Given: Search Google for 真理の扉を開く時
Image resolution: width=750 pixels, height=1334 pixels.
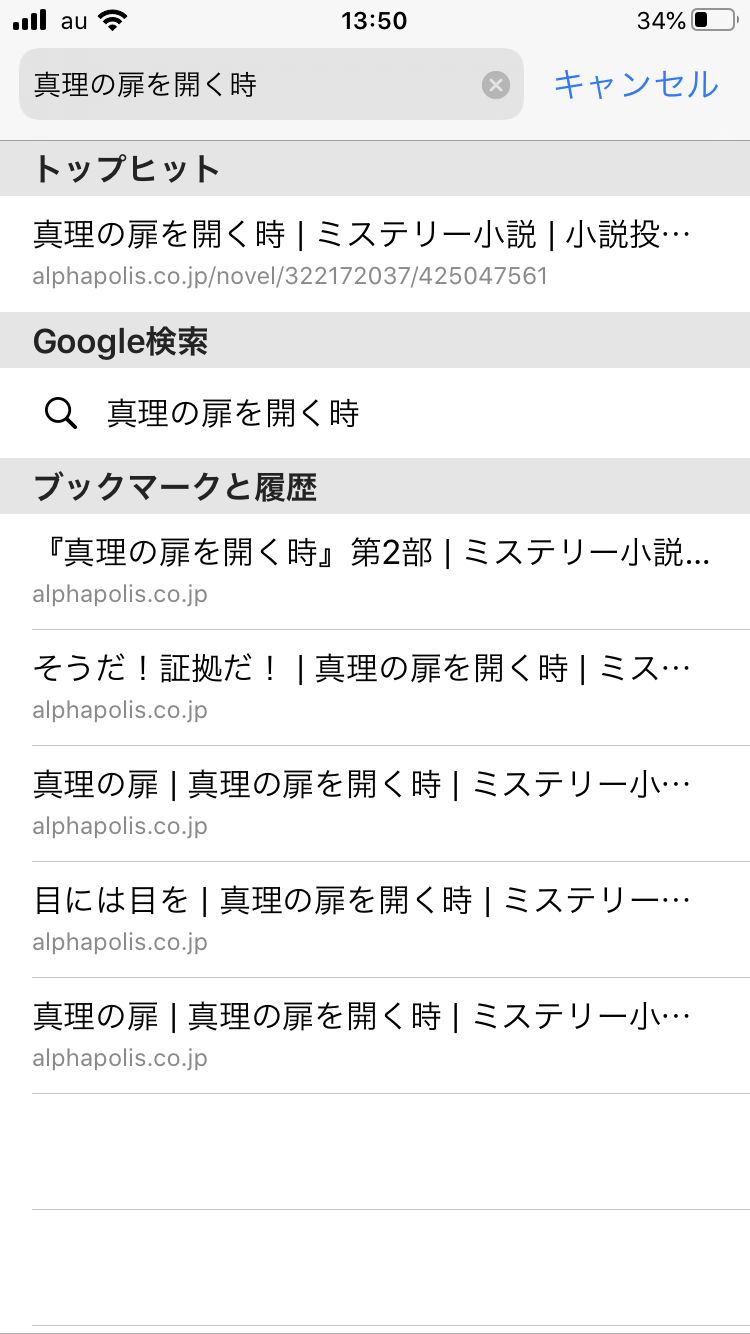Looking at the screenshot, I should coord(375,413).
